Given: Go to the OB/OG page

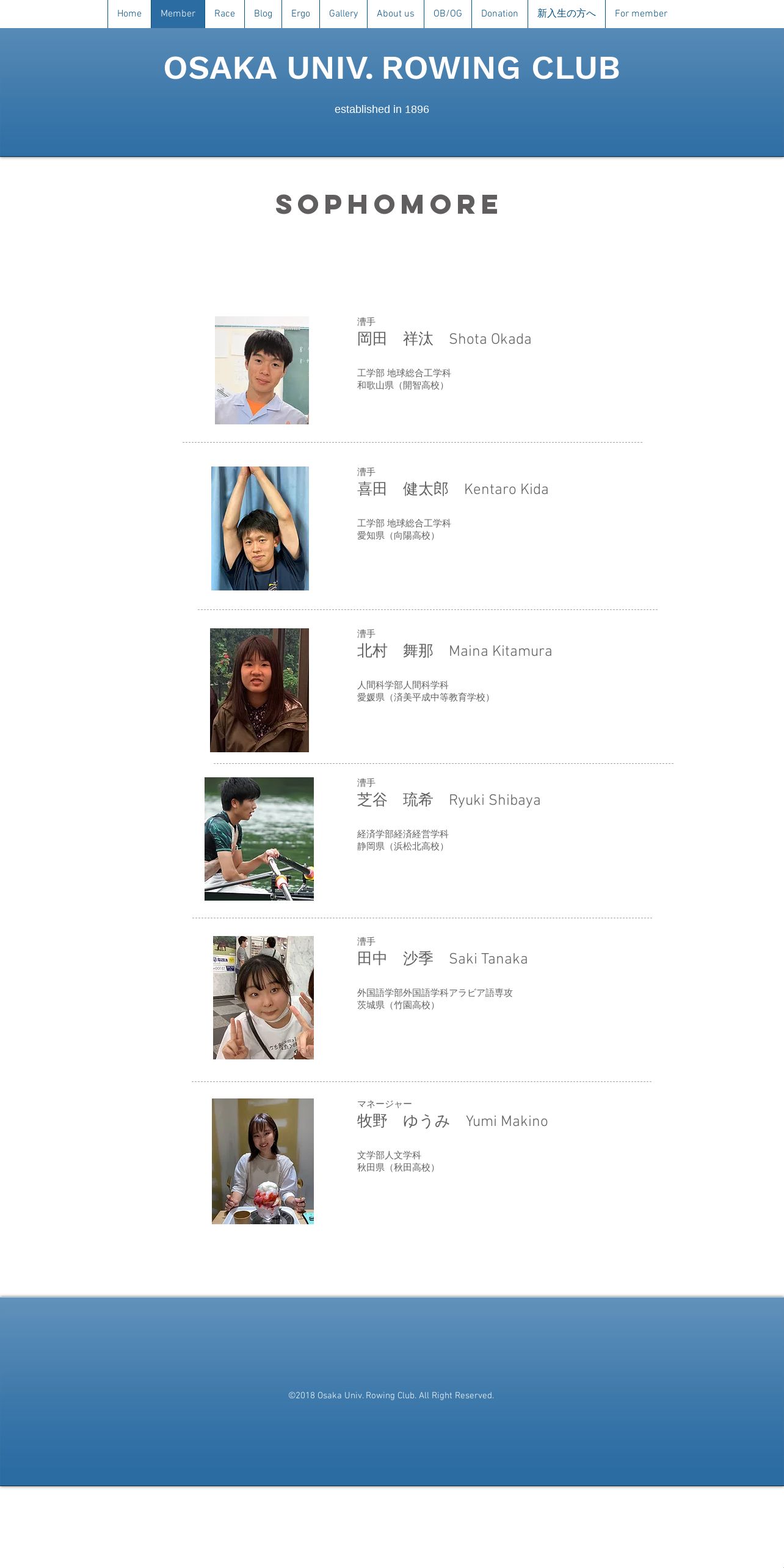Looking at the screenshot, I should click(x=448, y=13).
